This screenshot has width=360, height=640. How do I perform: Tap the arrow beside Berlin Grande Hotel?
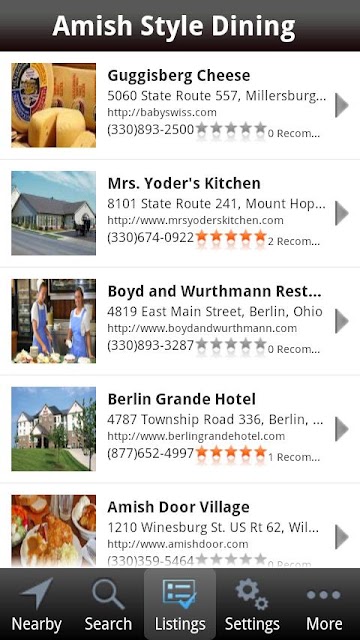pyautogui.click(x=342, y=429)
